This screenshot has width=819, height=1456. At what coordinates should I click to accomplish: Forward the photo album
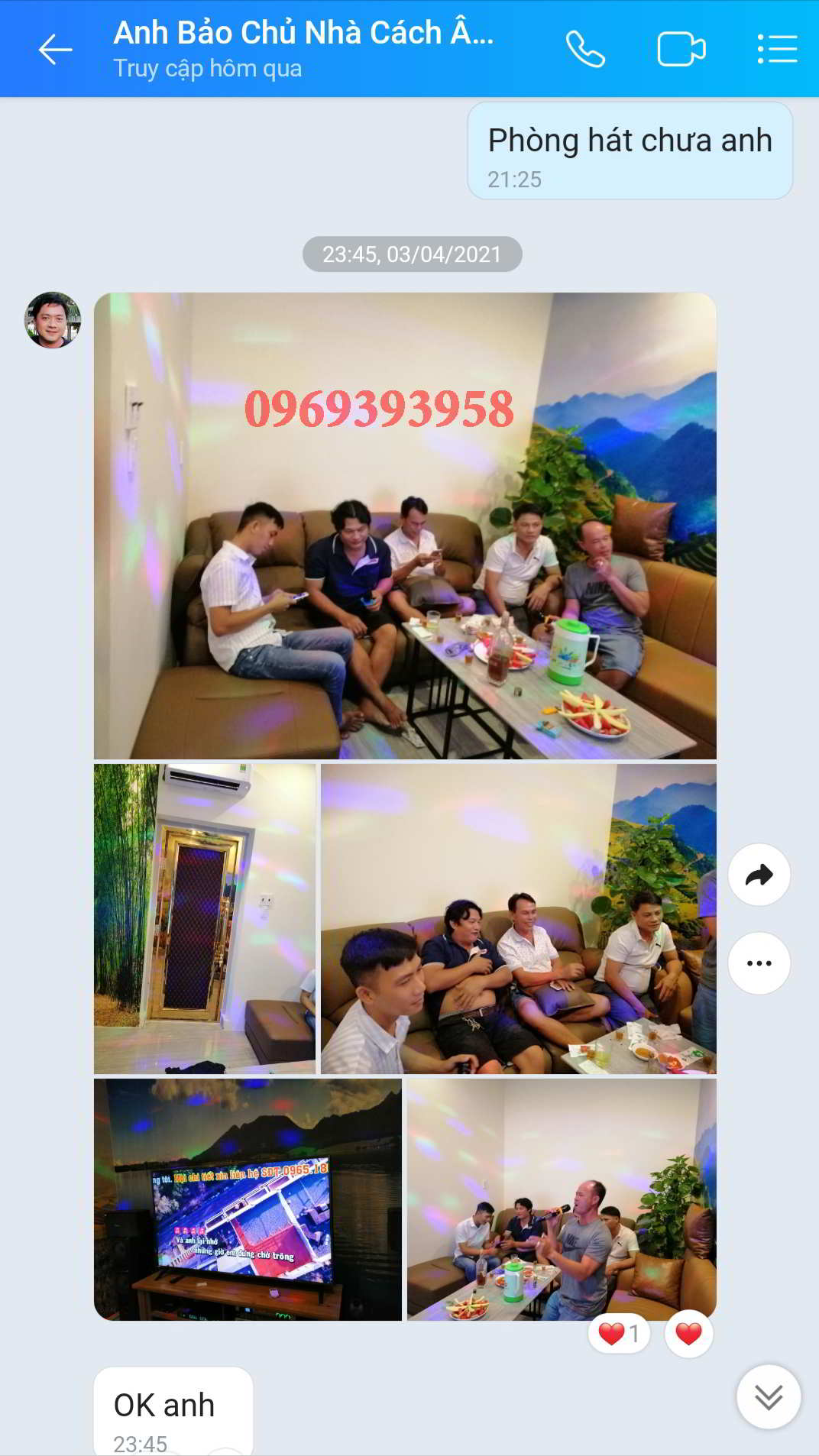tap(759, 875)
